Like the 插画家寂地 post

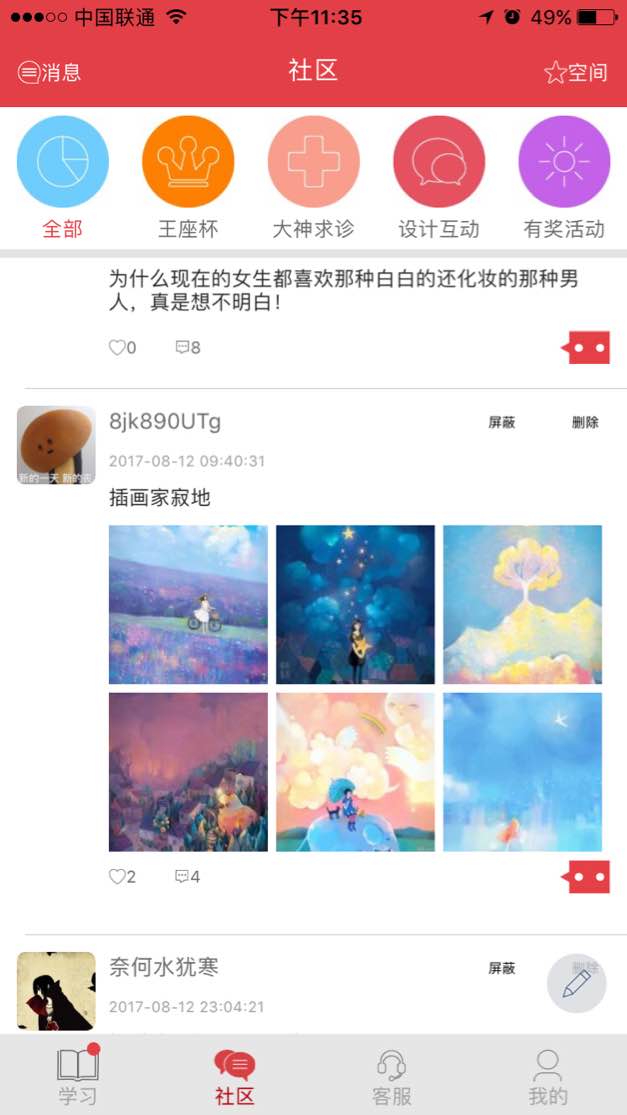122,877
